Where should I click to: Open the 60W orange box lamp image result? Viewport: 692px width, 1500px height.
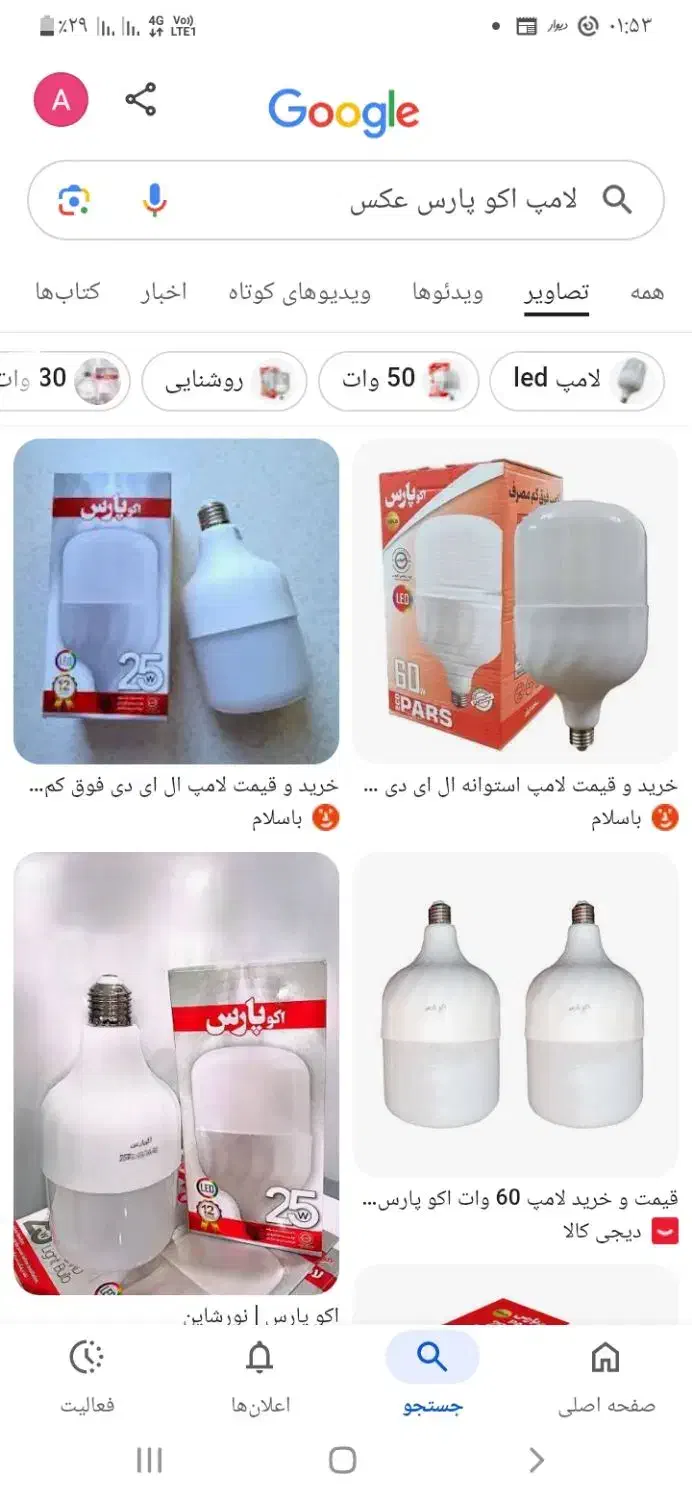click(x=516, y=601)
